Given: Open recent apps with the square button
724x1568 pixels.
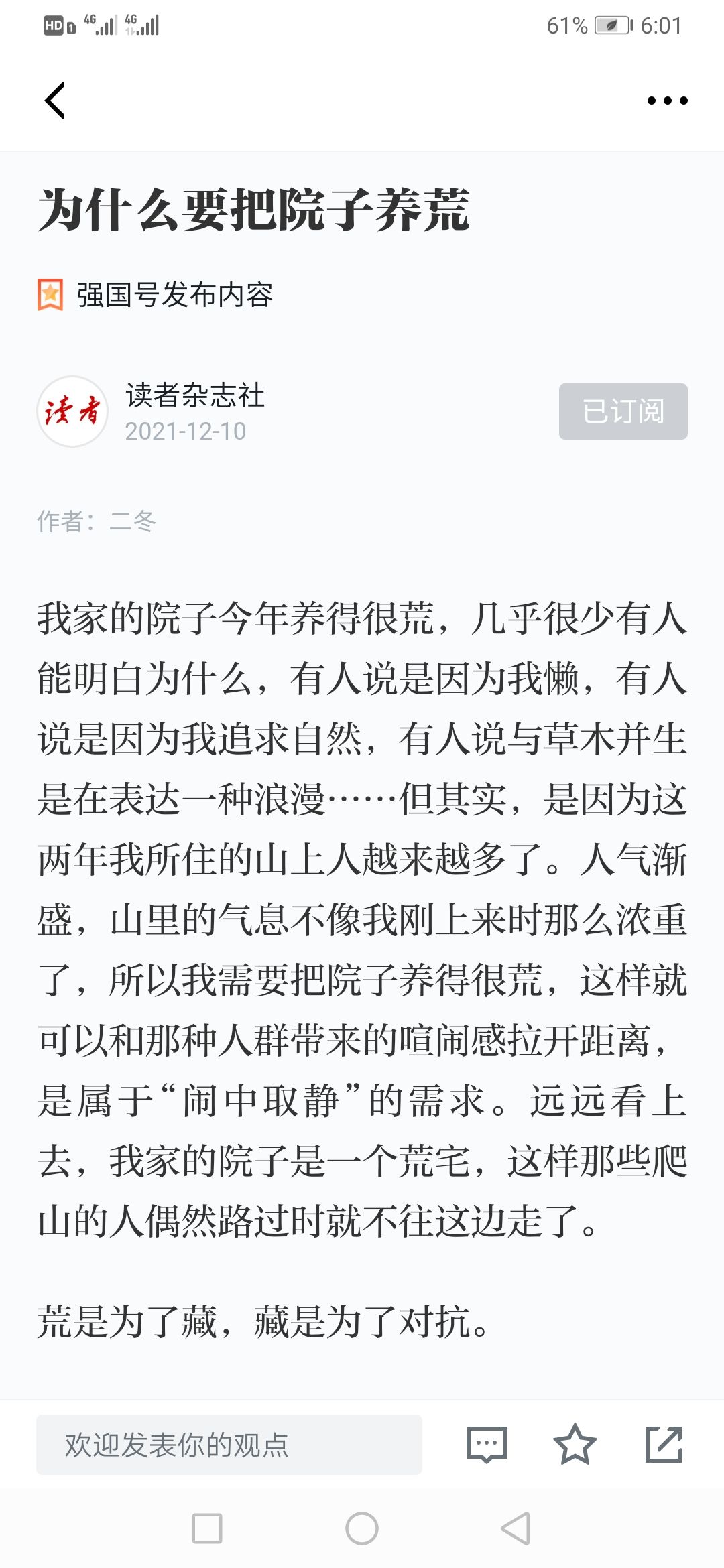Looking at the screenshot, I should 207,1528.
